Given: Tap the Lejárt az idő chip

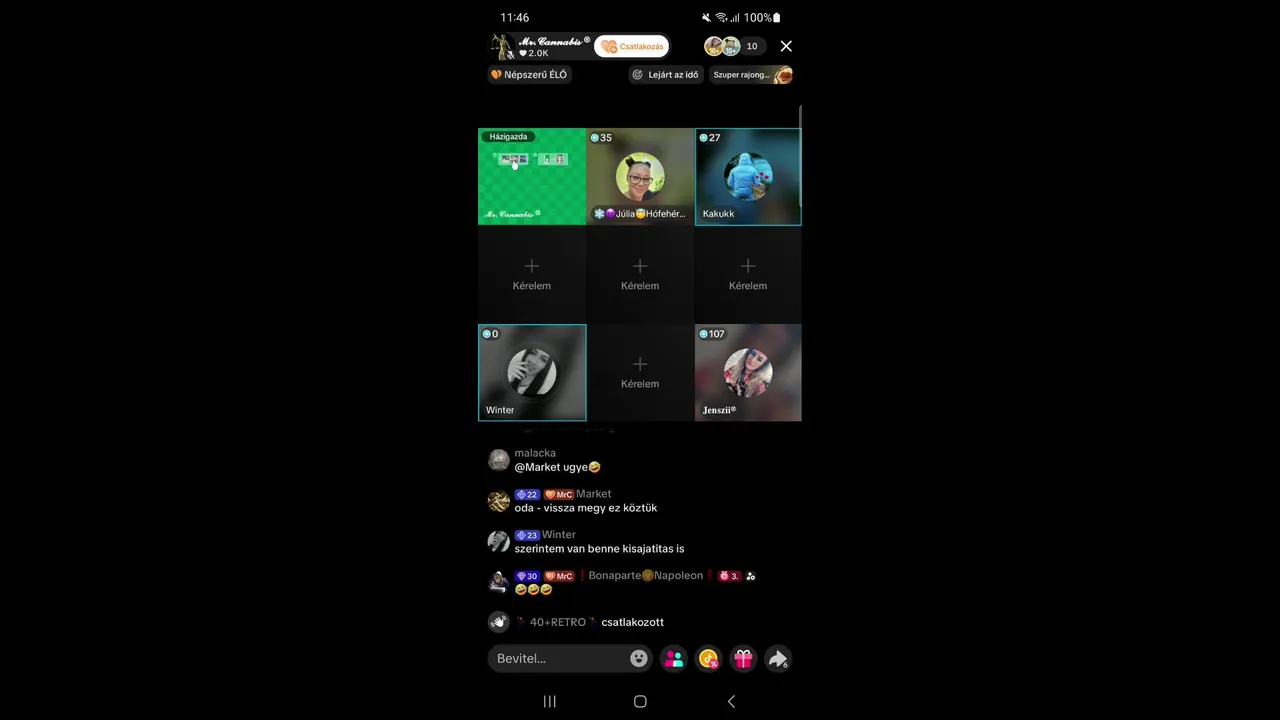Looking at the screenshot, I should 666,75.
